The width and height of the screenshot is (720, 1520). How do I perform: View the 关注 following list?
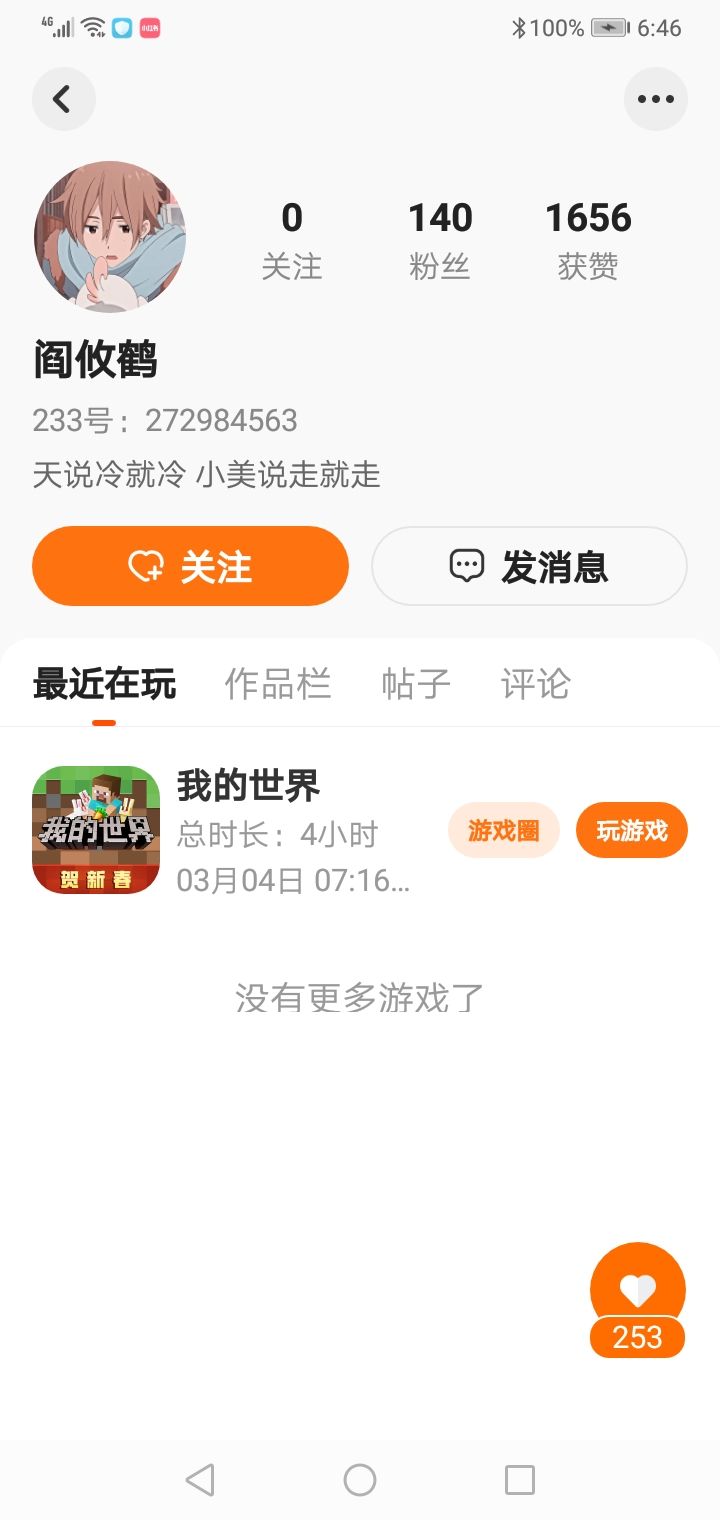click(x=292, y=240)
